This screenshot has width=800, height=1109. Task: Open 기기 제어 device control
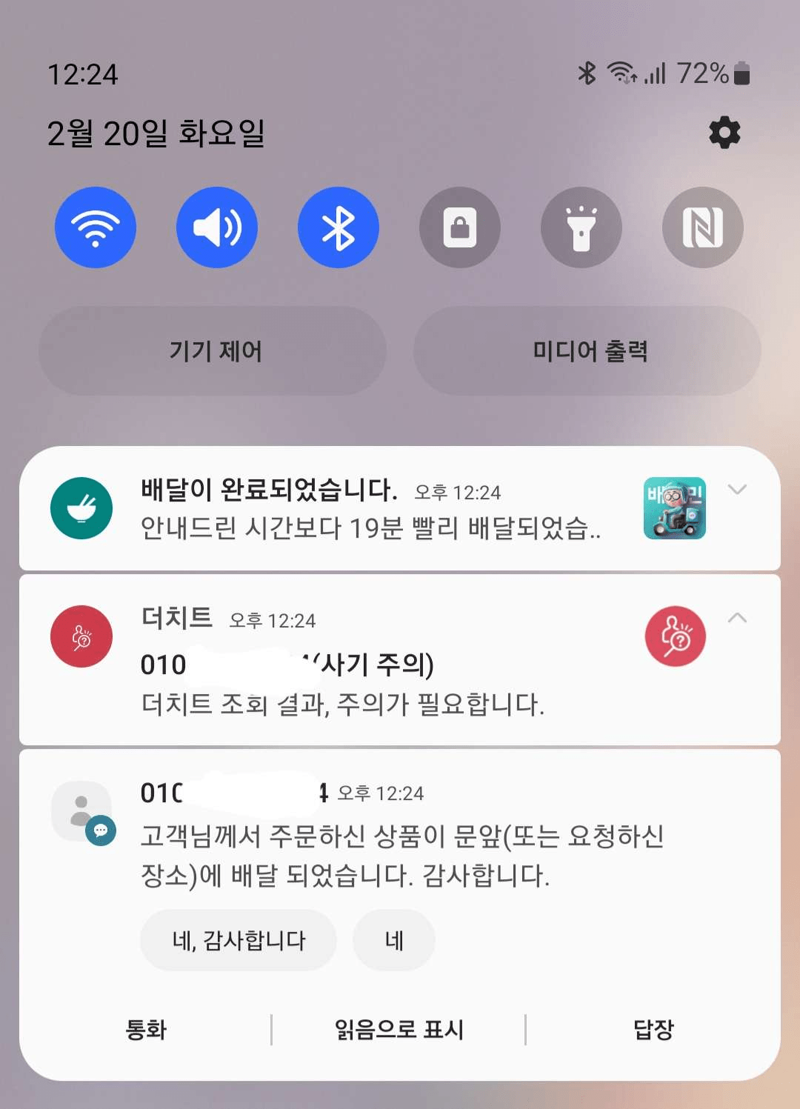coord(212,351)
